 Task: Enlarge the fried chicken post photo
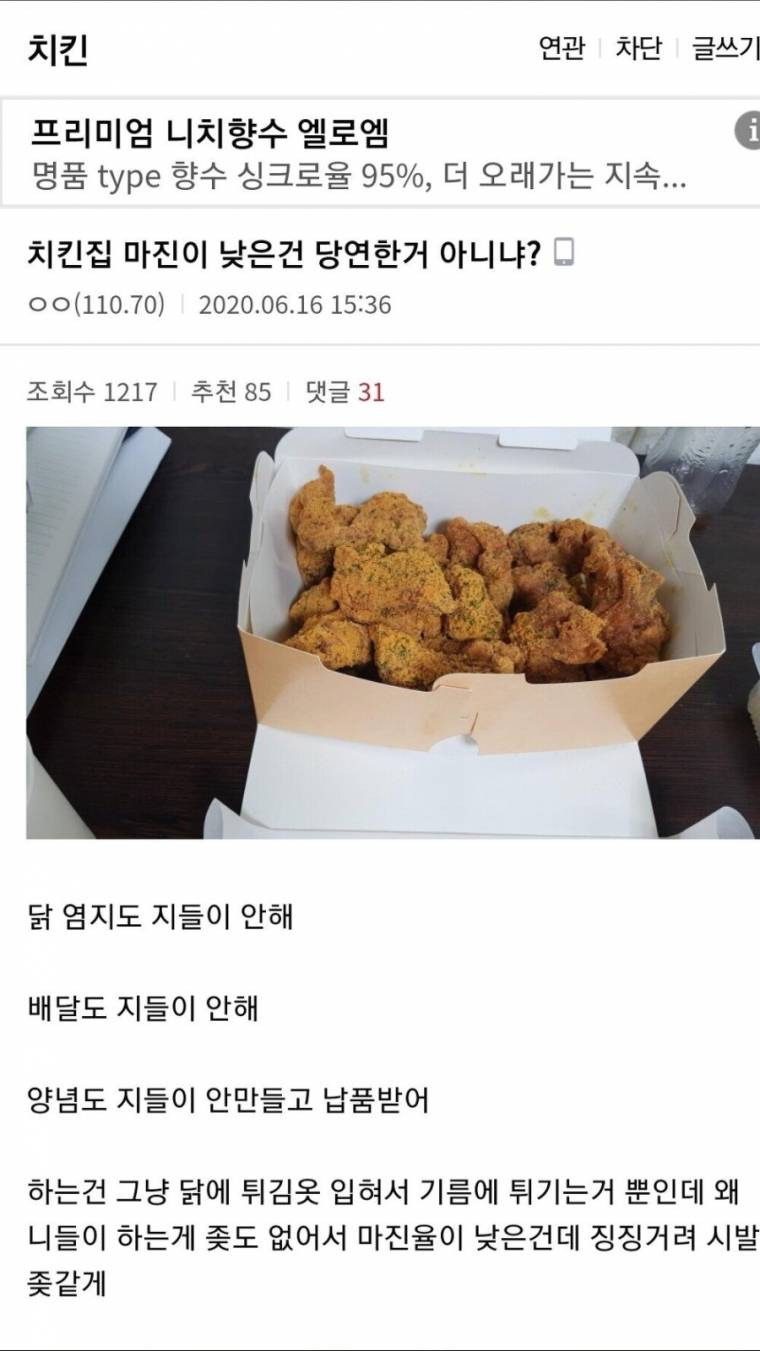pos(392,632)
